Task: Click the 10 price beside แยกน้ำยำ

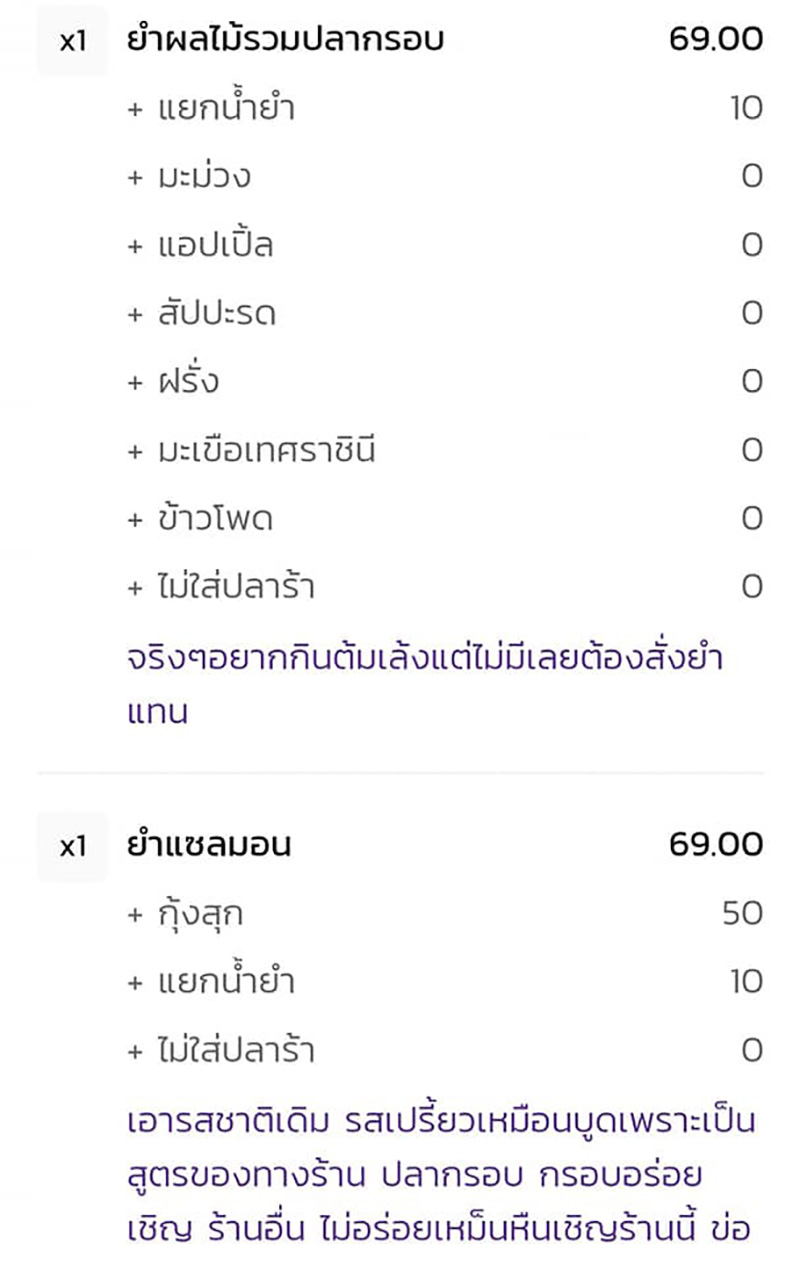Action: click(x=748, y=107)
